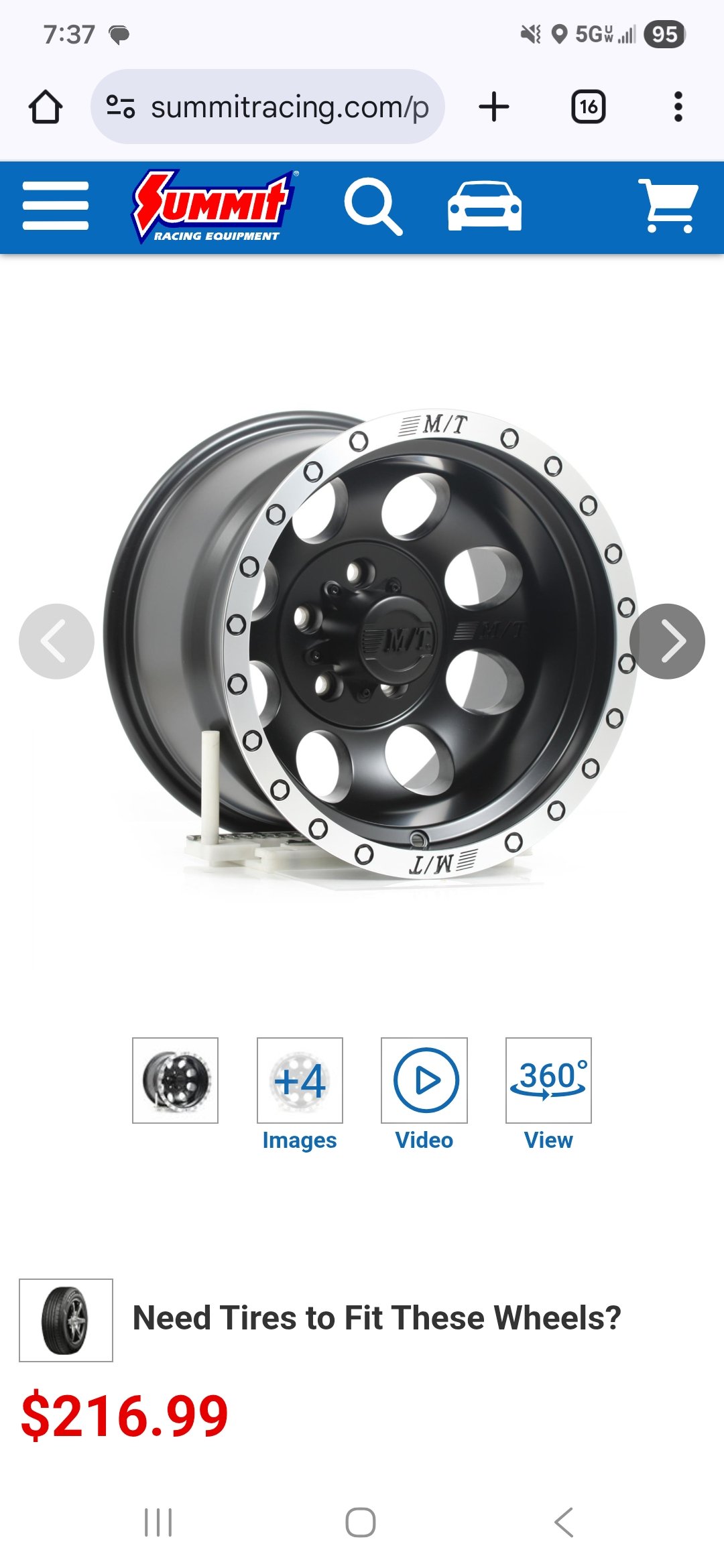724x1568 pixels.
Task: Go to the browser home page
Action: [47, 106]
